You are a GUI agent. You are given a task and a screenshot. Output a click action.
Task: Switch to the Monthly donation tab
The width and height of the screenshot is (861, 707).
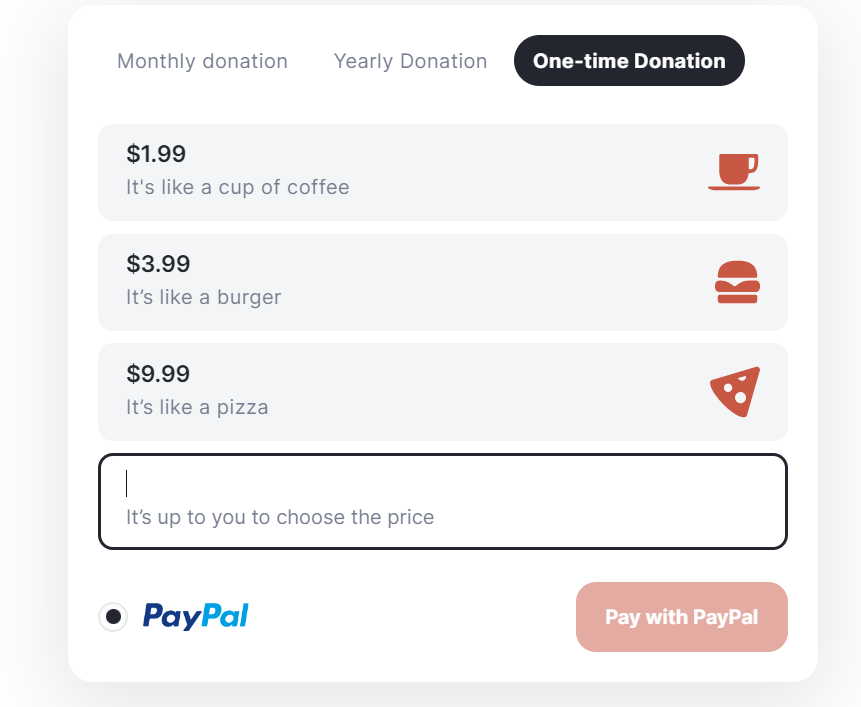tap(202, 61)
